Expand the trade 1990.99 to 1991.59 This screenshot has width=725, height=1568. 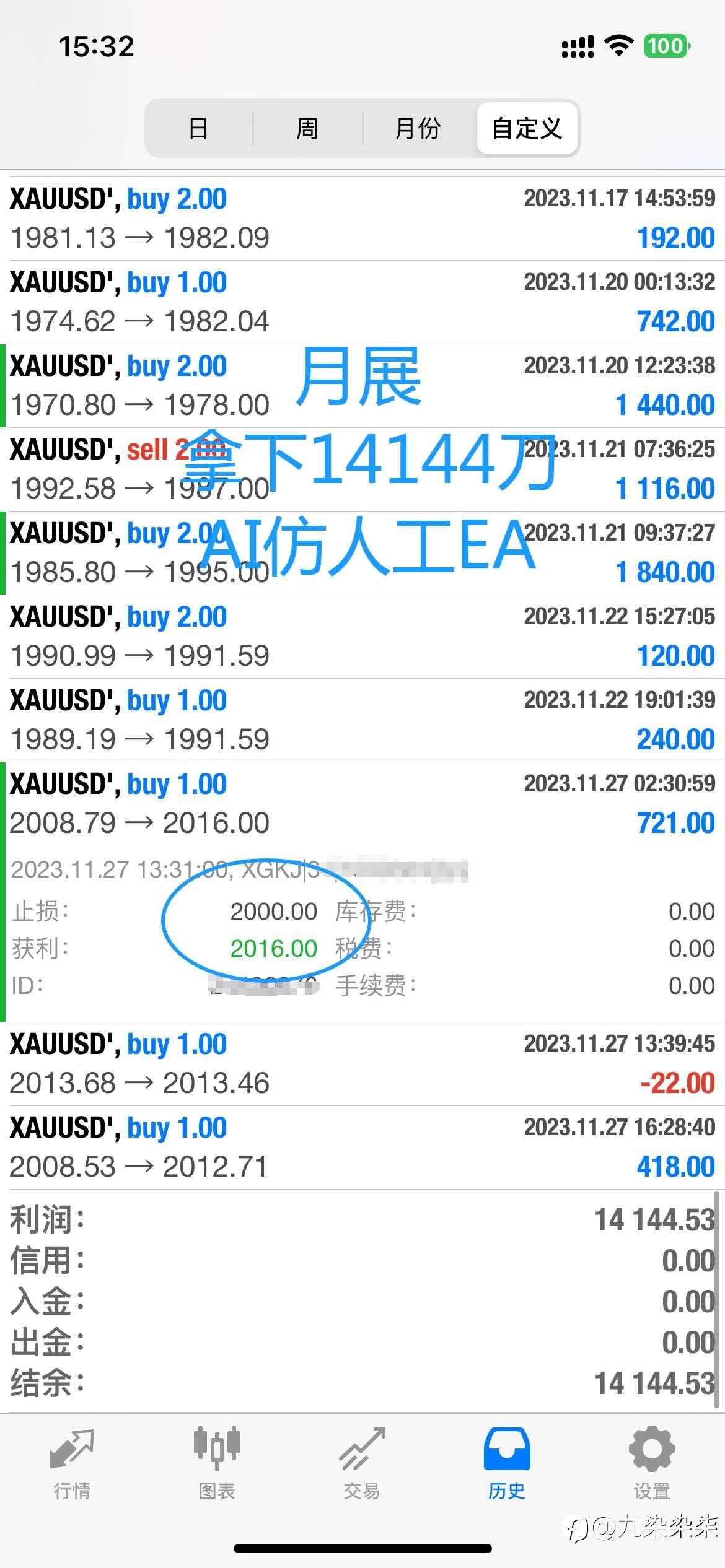pyautogui.click(x=362, y=637)
